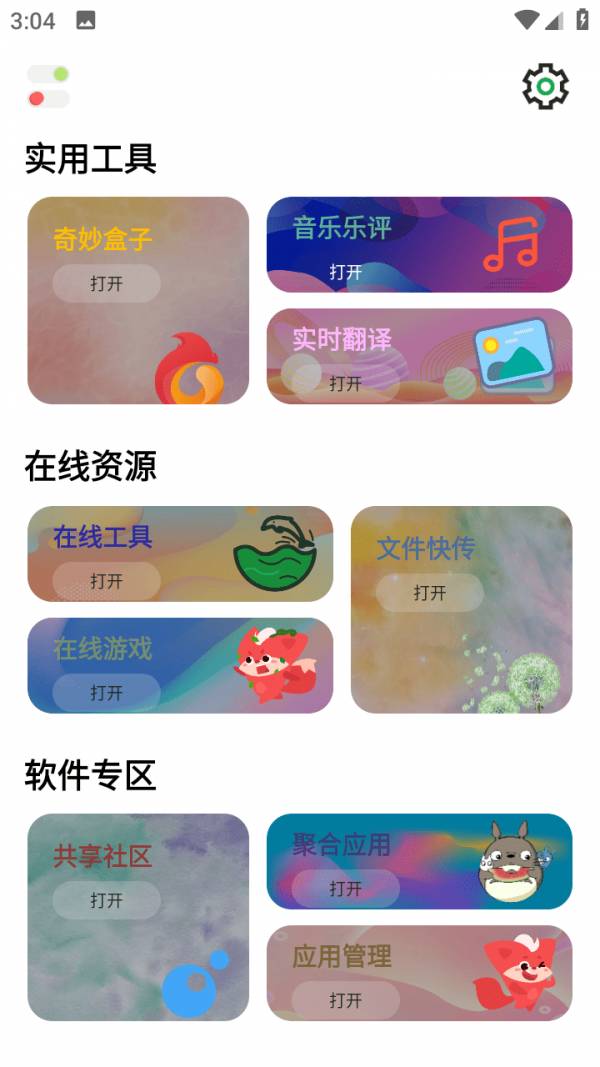Tap 打开 under 在线游戏
Image resolution: width=600 pixels, height=1067 pixels.
107,692
